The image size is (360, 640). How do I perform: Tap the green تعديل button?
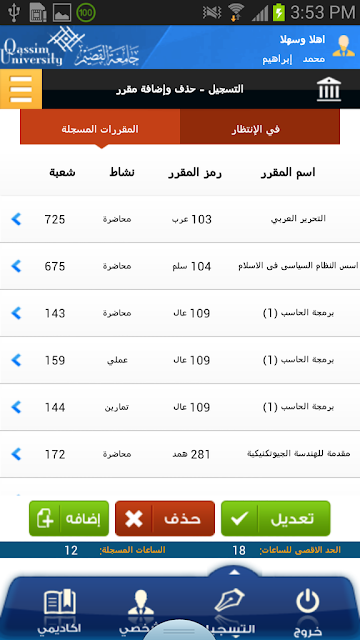[276, 518]
